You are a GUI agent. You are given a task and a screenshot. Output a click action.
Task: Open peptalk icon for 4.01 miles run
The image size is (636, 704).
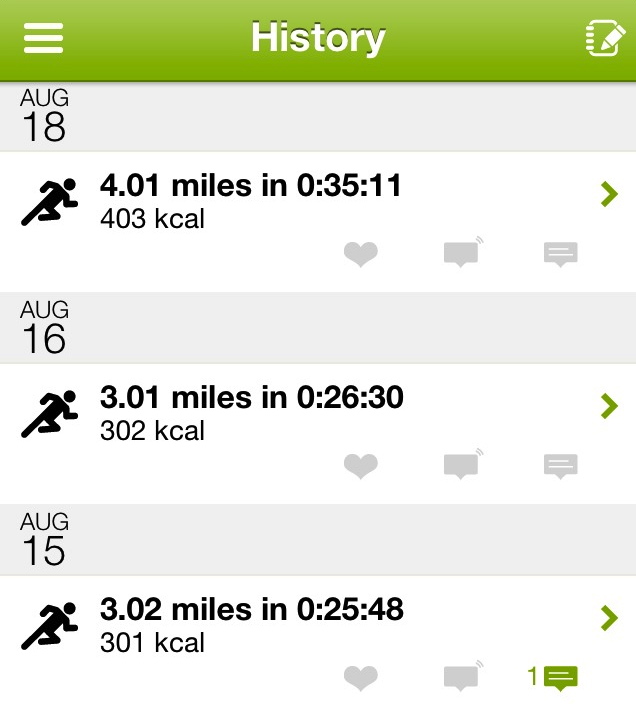[460, 254]
